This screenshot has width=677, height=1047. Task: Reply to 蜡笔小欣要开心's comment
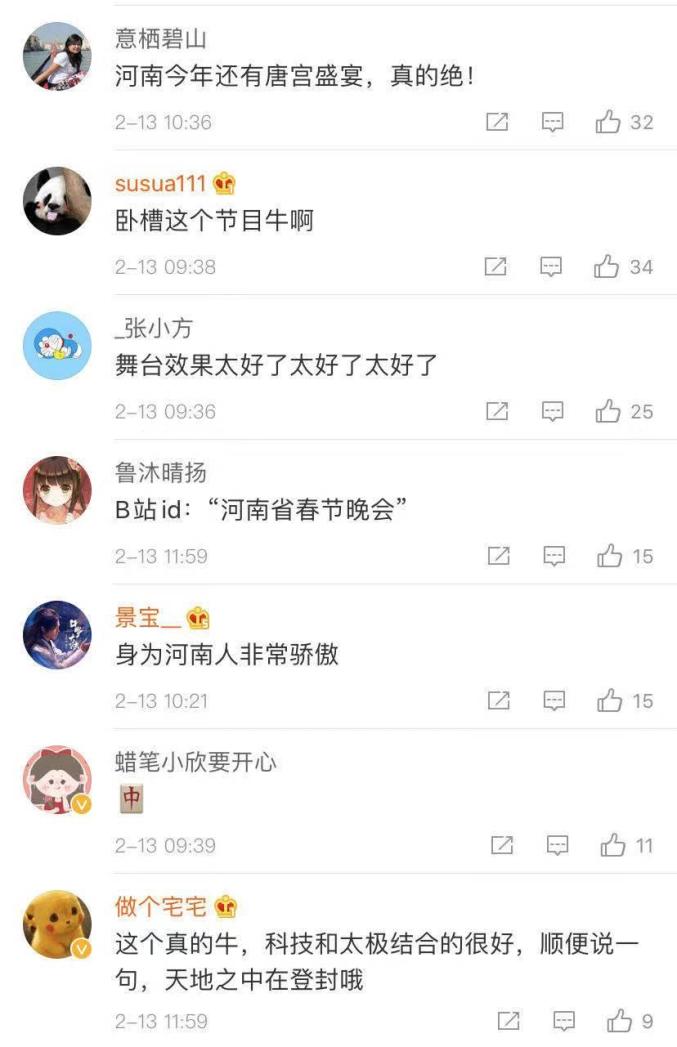pos(557,846)
